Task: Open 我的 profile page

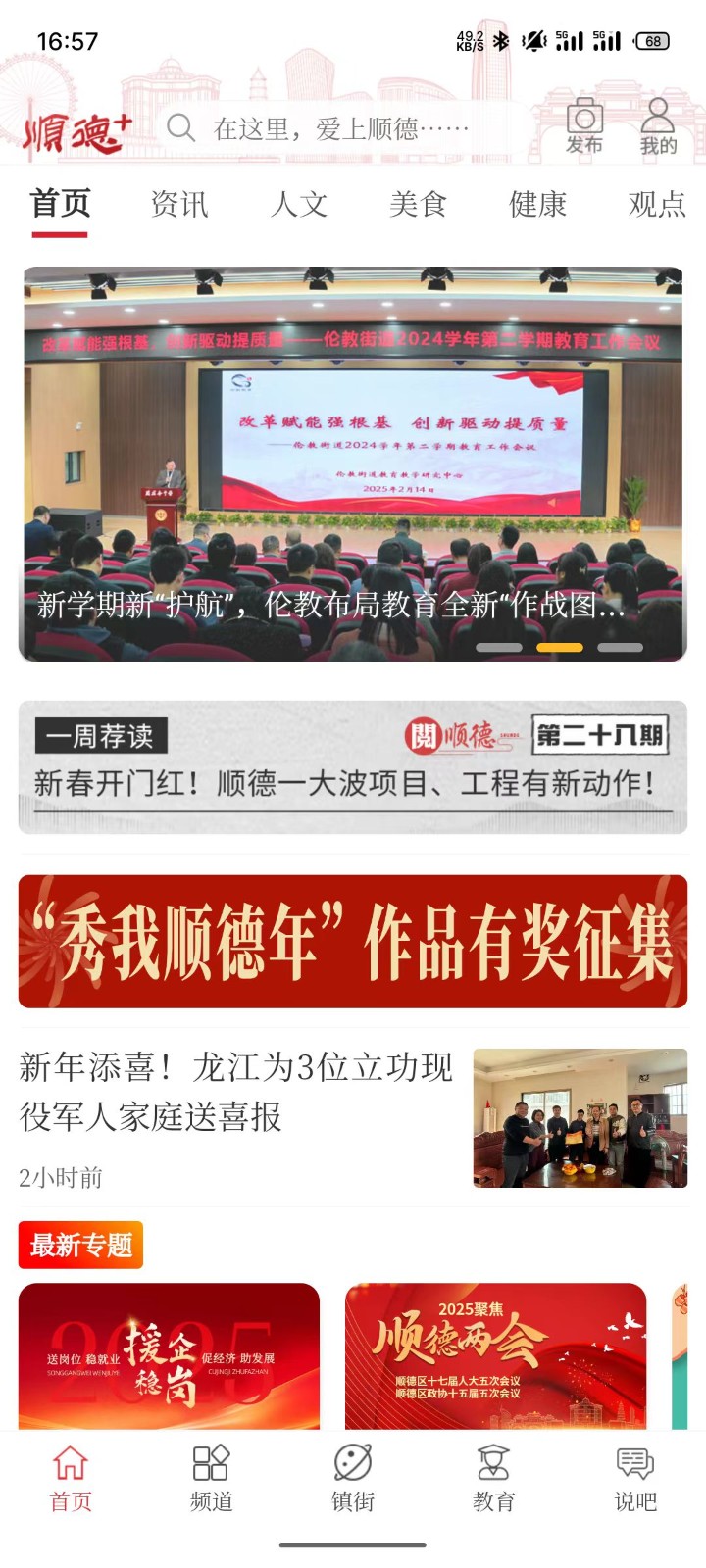Action: (x=658, y=125)
